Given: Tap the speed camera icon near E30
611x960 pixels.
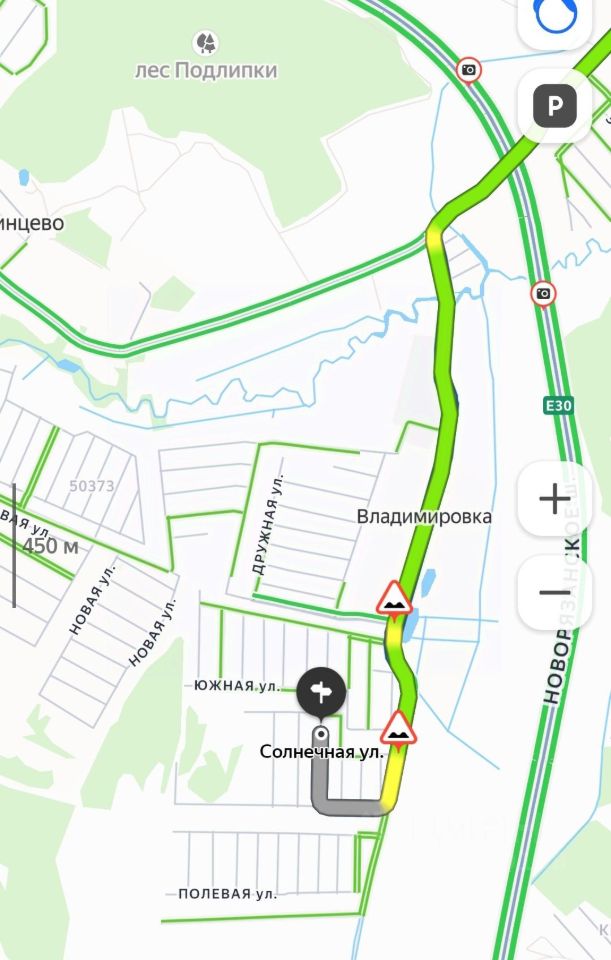Looking at the screenshot, I should (x=543, y=293).
